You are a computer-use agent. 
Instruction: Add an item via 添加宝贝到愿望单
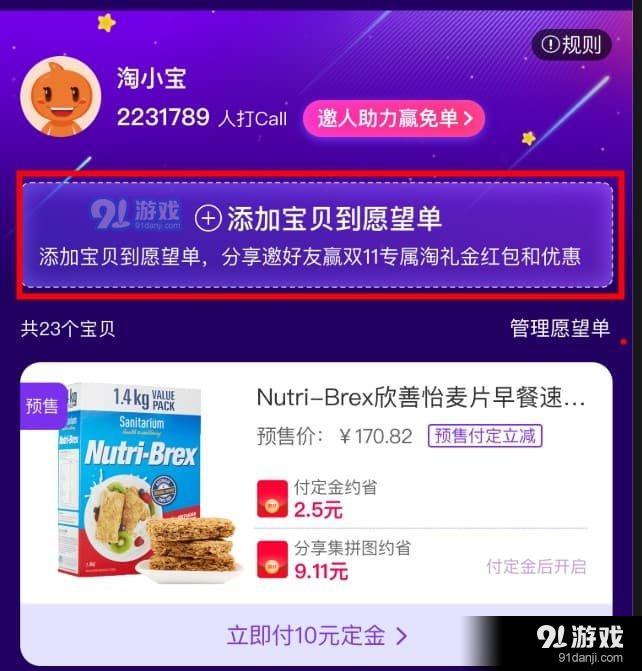(x=318, y=218)
